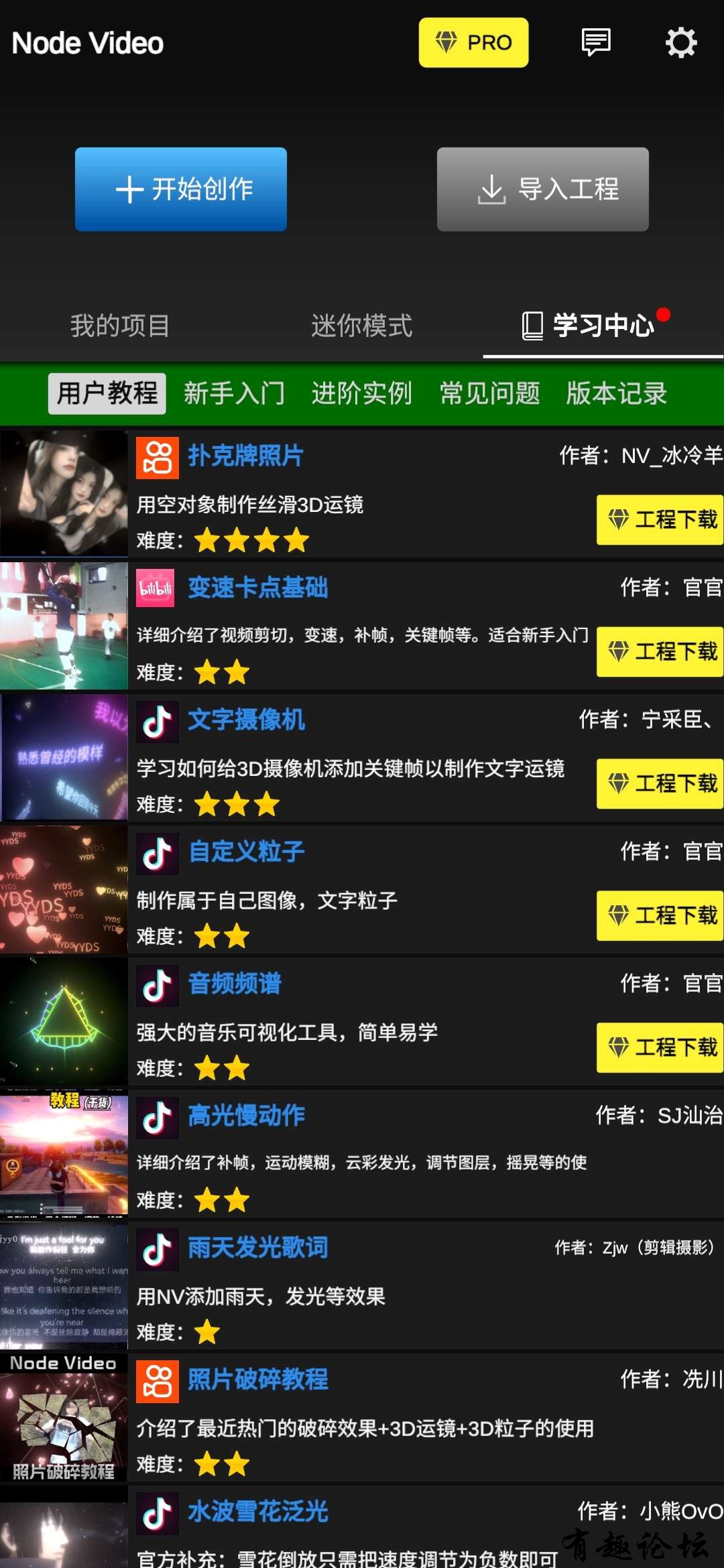Screen dimensions: 724x1568
Task: Download project for 扑克牌照片 tutorial
Action: [660, 519]
